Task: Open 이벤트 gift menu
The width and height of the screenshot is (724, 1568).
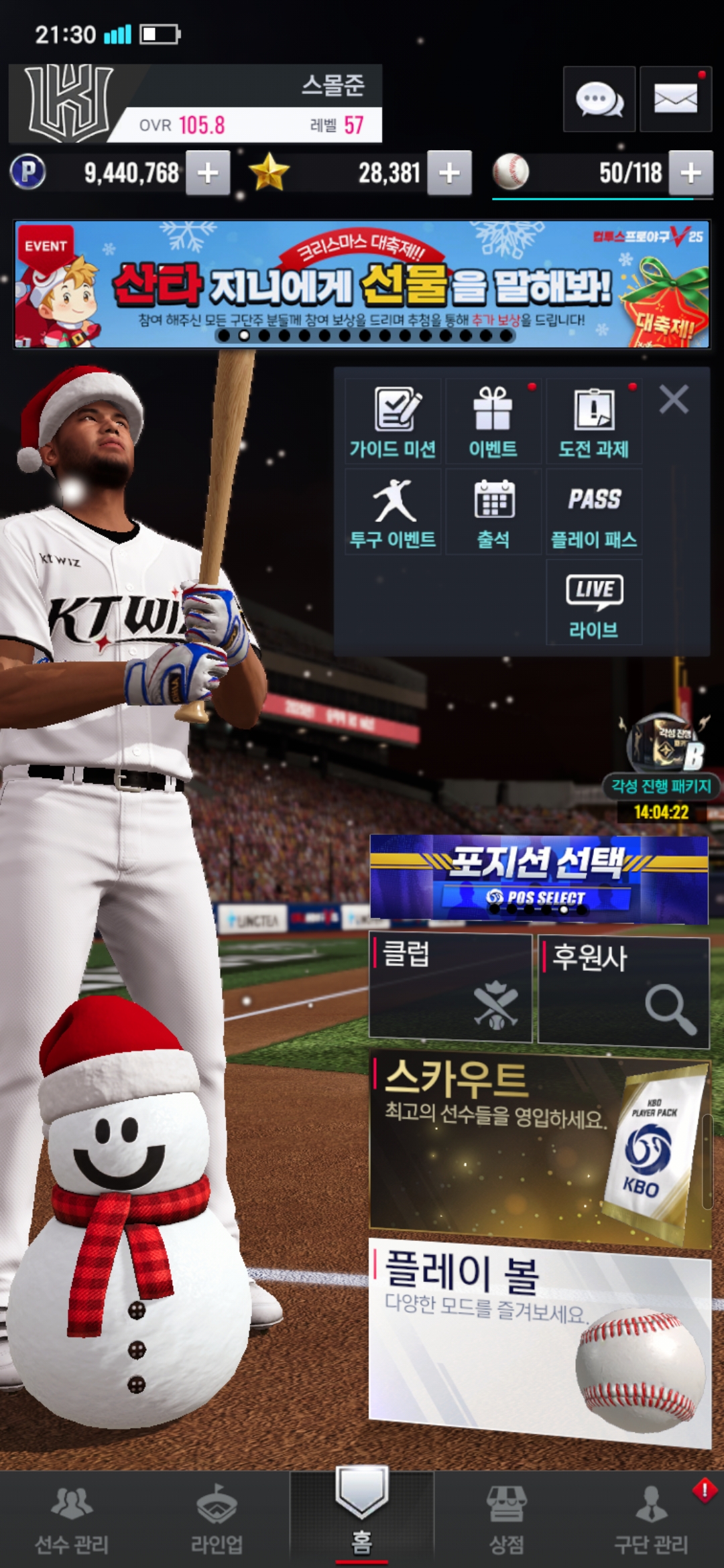Action: click(x=493, y=421)
